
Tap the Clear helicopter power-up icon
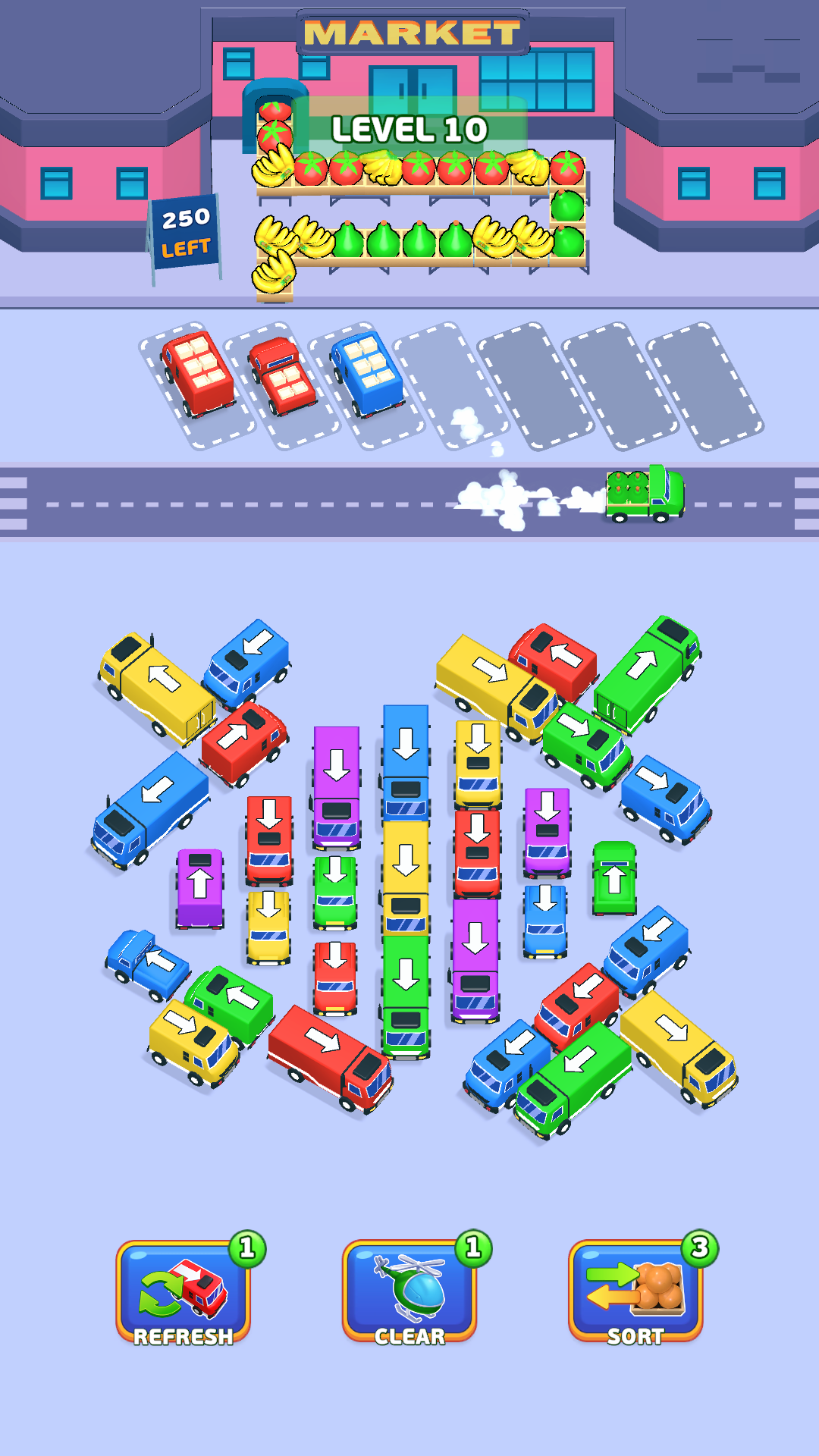[x=409, y=1289]
